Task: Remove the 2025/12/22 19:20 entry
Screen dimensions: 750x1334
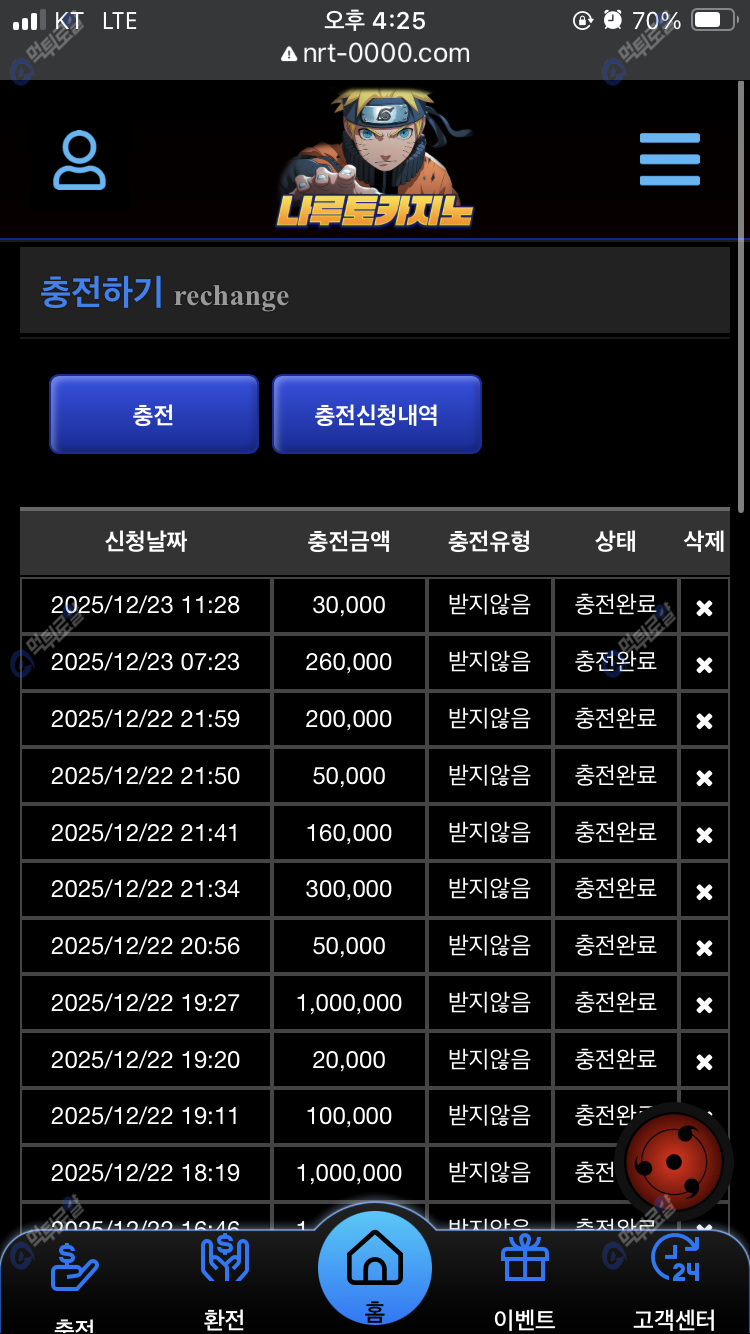Action: 704,1062
